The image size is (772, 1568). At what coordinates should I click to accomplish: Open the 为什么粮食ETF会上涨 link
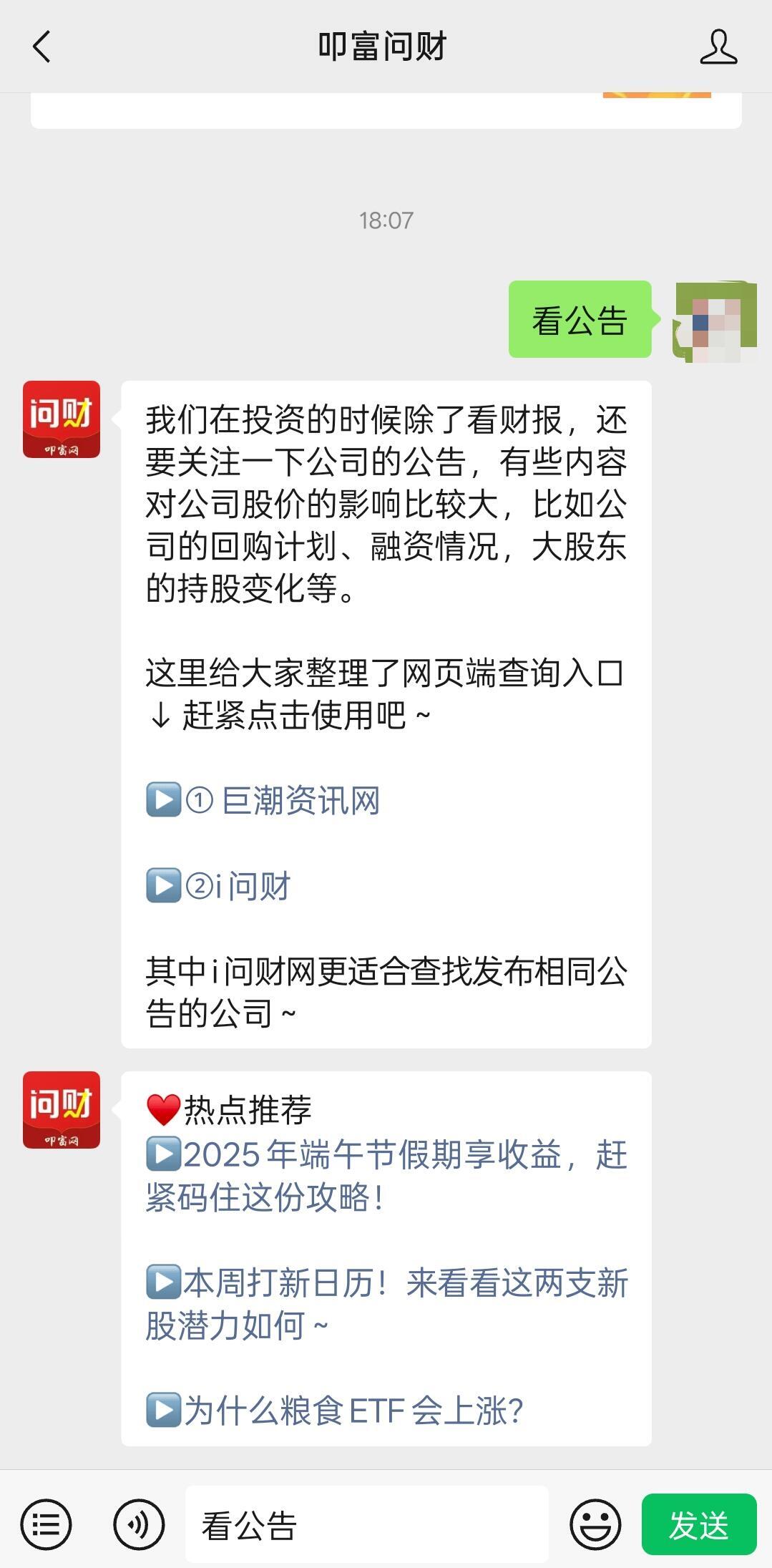click(352, 1411)
